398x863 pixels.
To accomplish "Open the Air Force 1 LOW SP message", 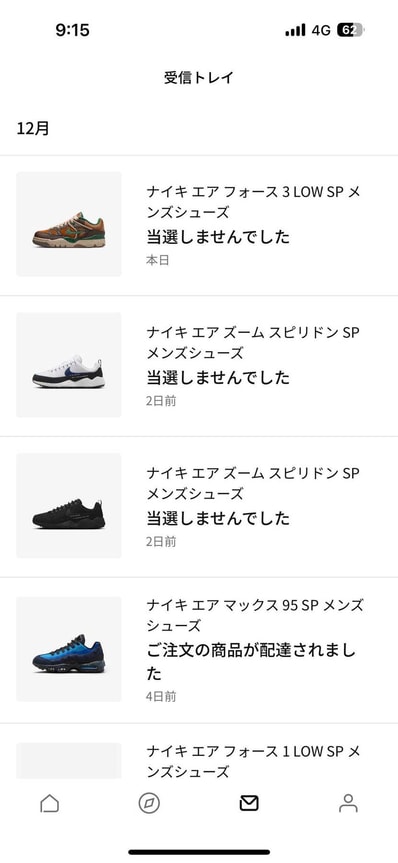I will (x=199, y=751).
